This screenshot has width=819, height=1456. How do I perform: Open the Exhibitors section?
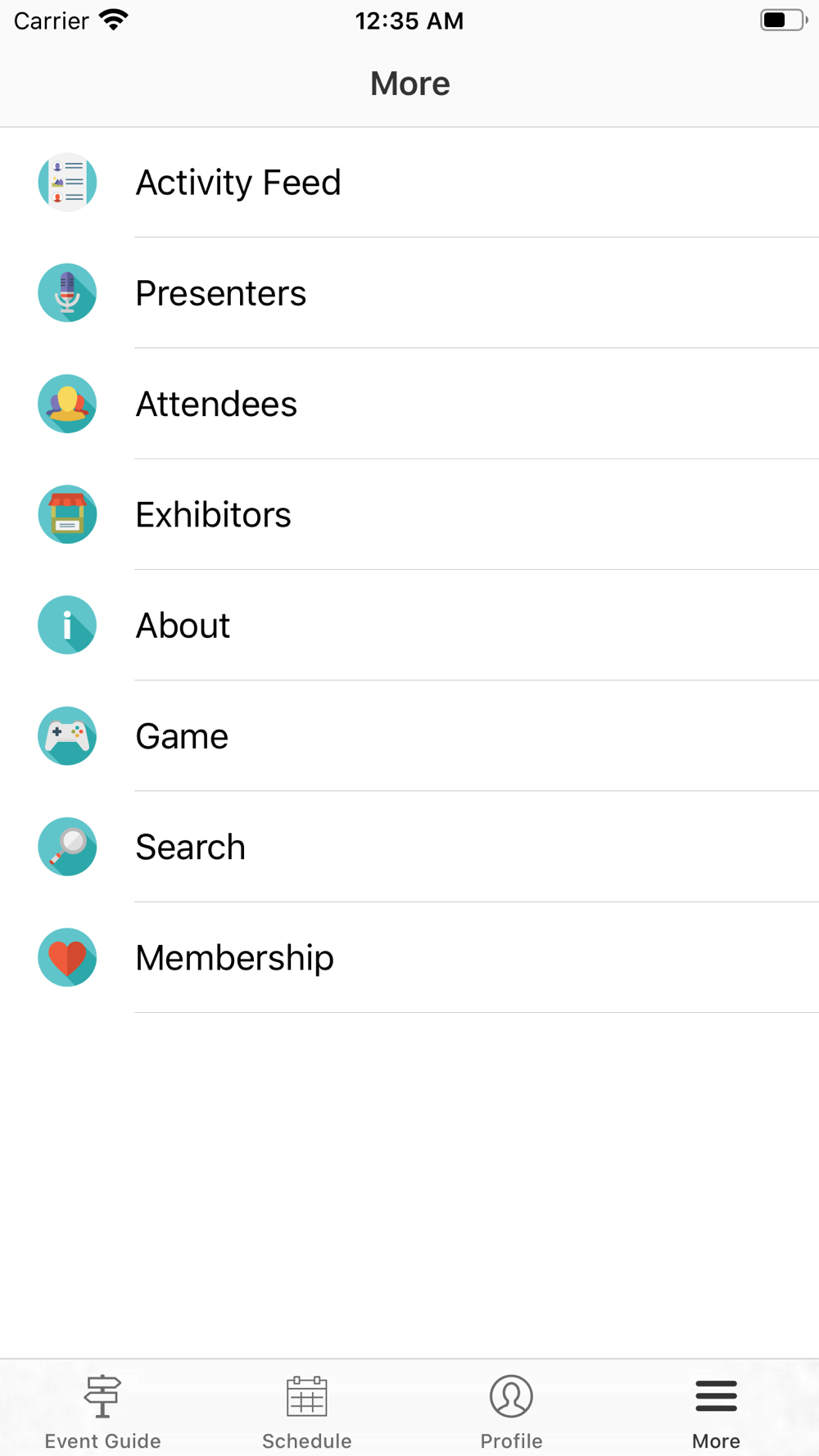coord(409,514)
